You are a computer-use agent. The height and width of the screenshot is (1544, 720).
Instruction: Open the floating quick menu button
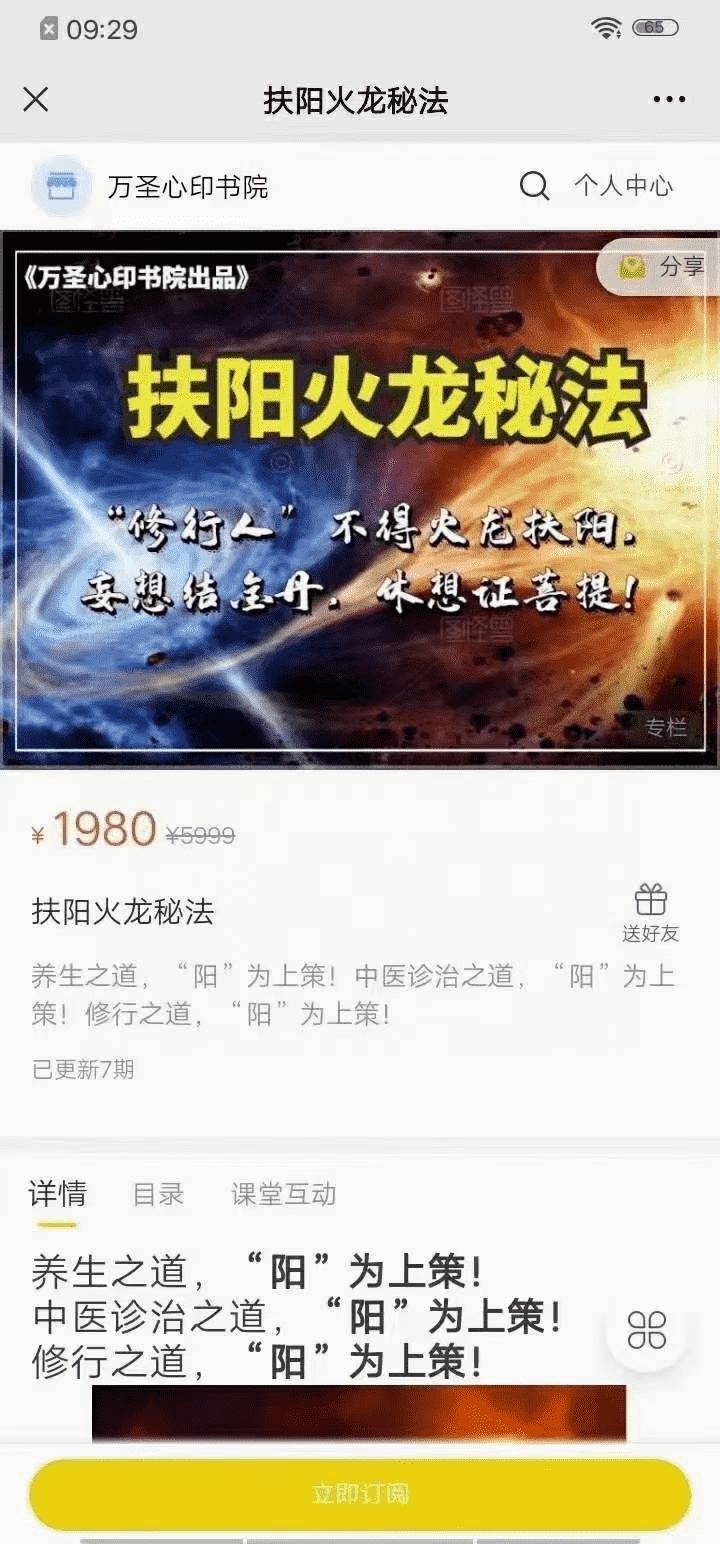point(647,1331)
